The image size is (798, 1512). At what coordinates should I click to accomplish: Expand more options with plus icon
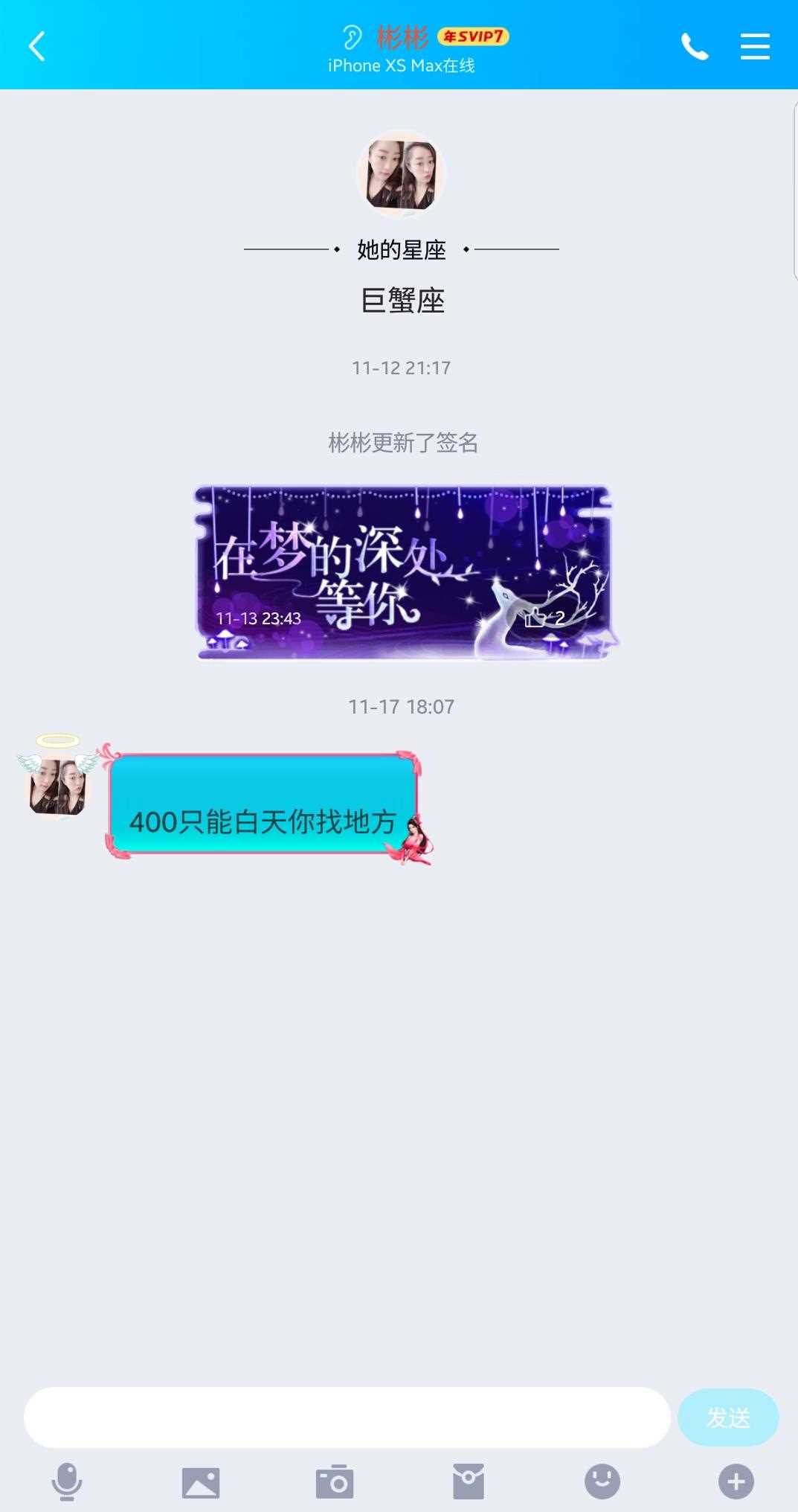pyautogui.click(x=736, y=1481)
